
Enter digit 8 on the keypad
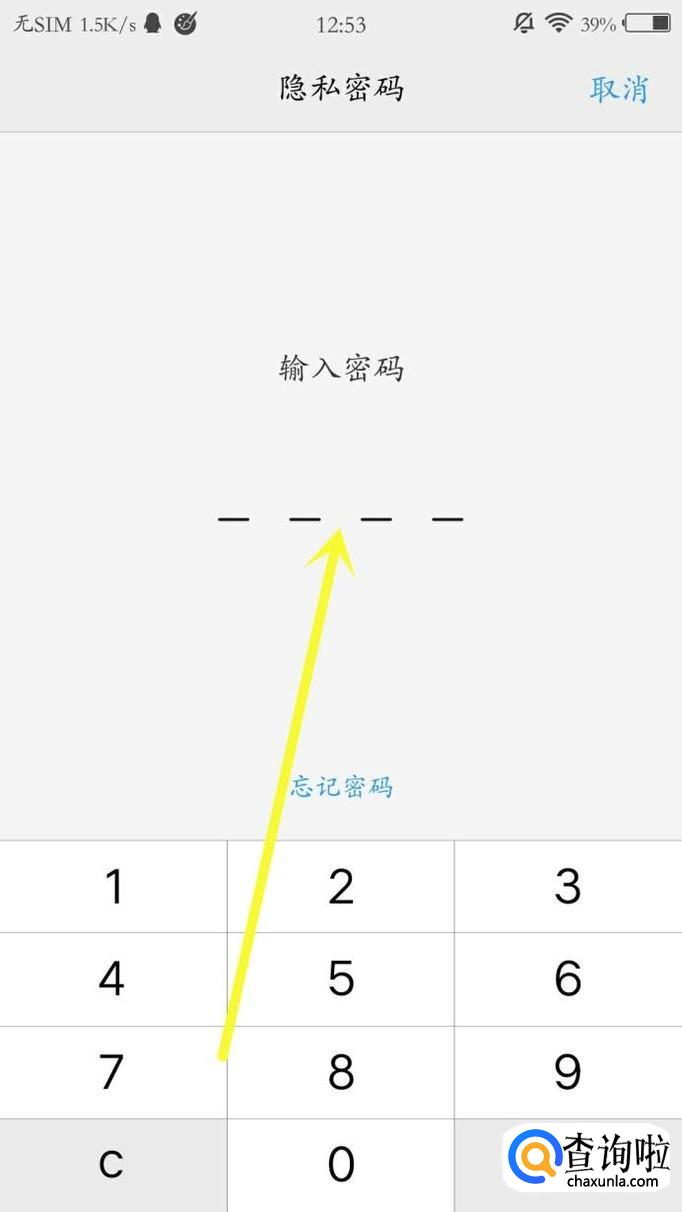[x=341, y=1072]
